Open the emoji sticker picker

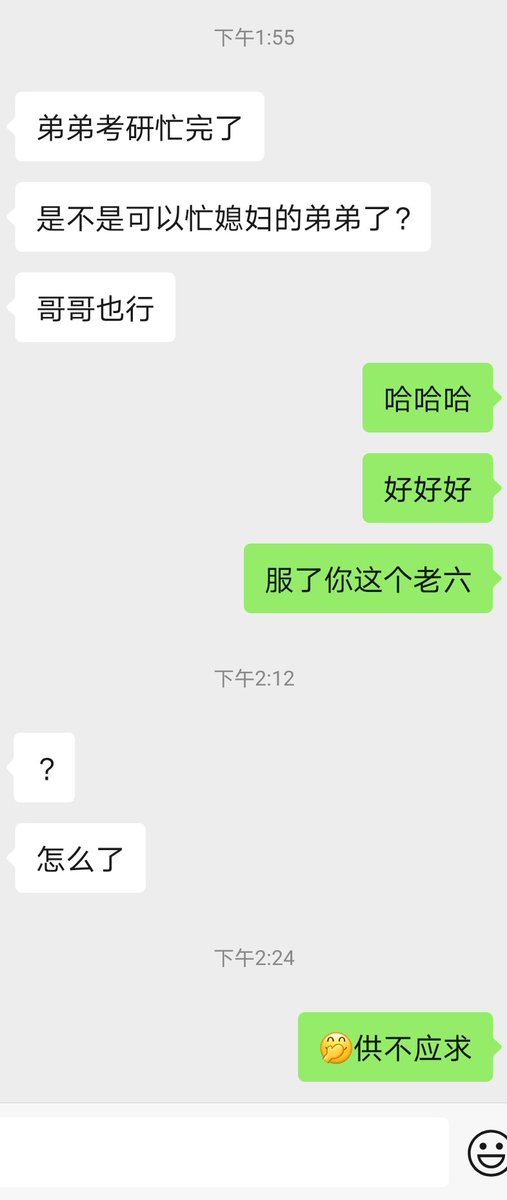click(488, 1153)
